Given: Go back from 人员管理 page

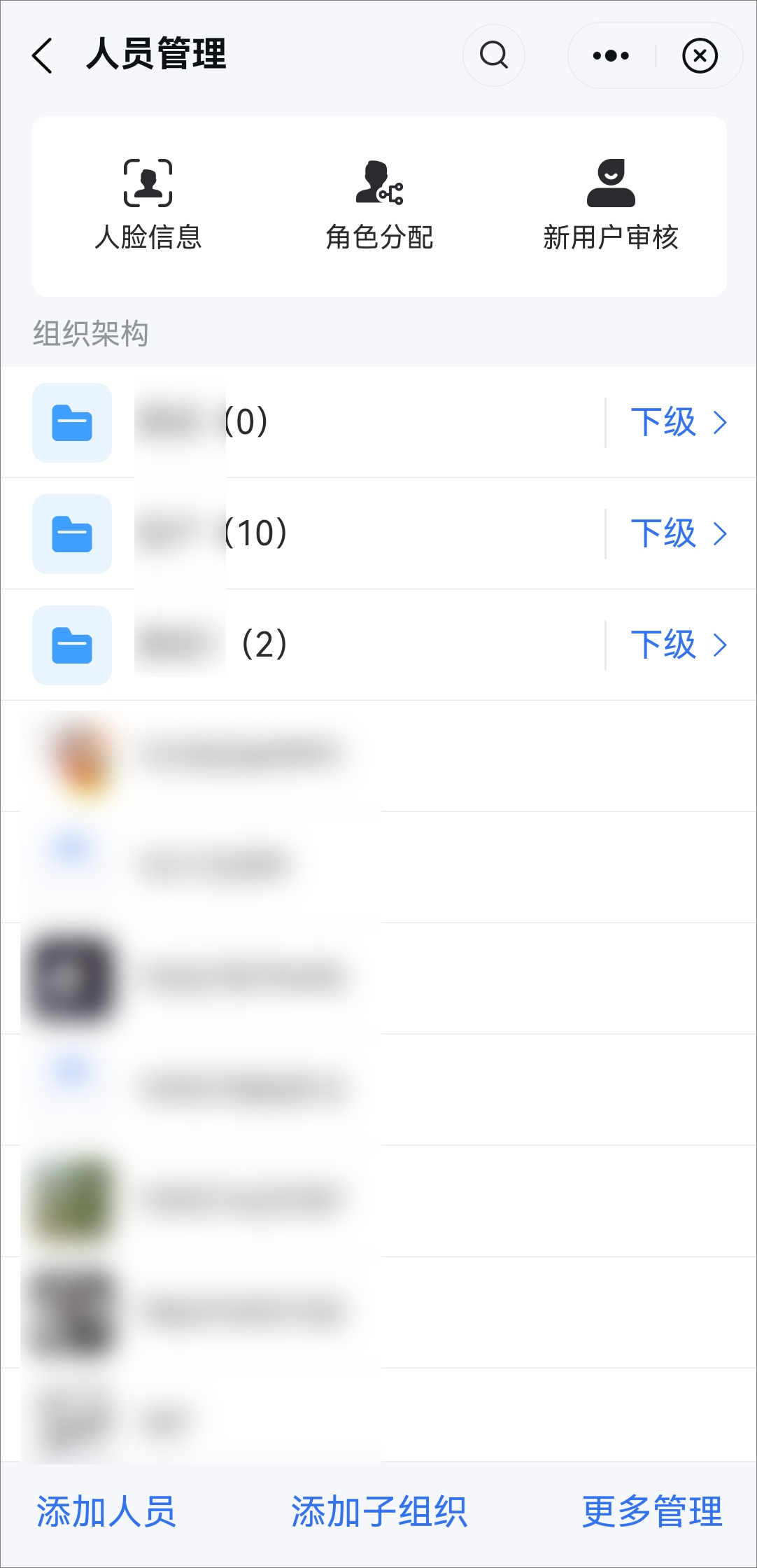Looking at the screenshot, I should point(42,55).
